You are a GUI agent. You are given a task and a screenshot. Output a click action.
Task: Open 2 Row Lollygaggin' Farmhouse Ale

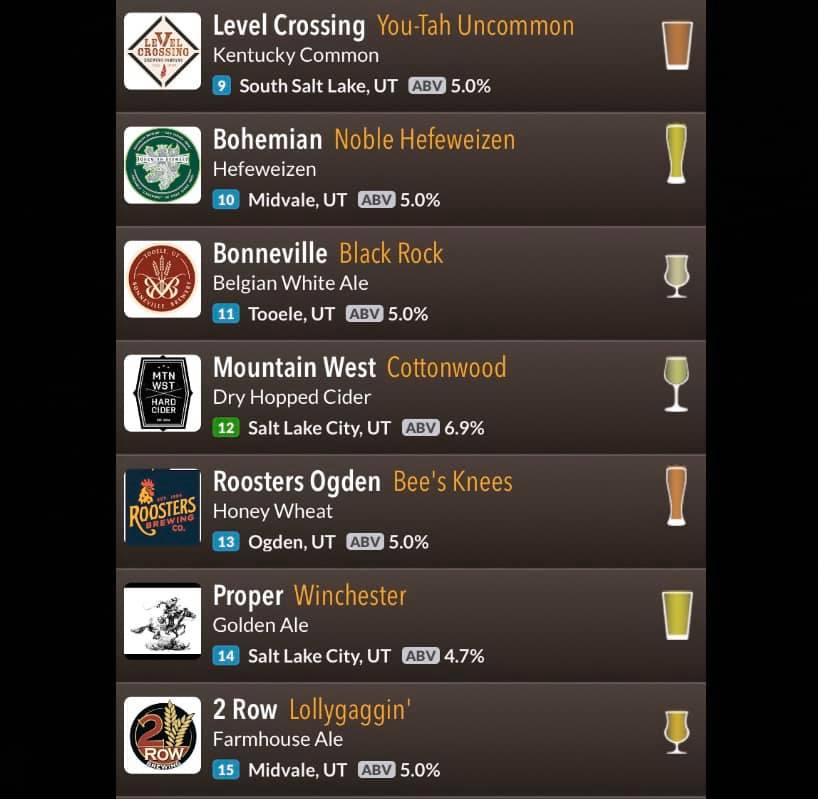tap(410, 738)
